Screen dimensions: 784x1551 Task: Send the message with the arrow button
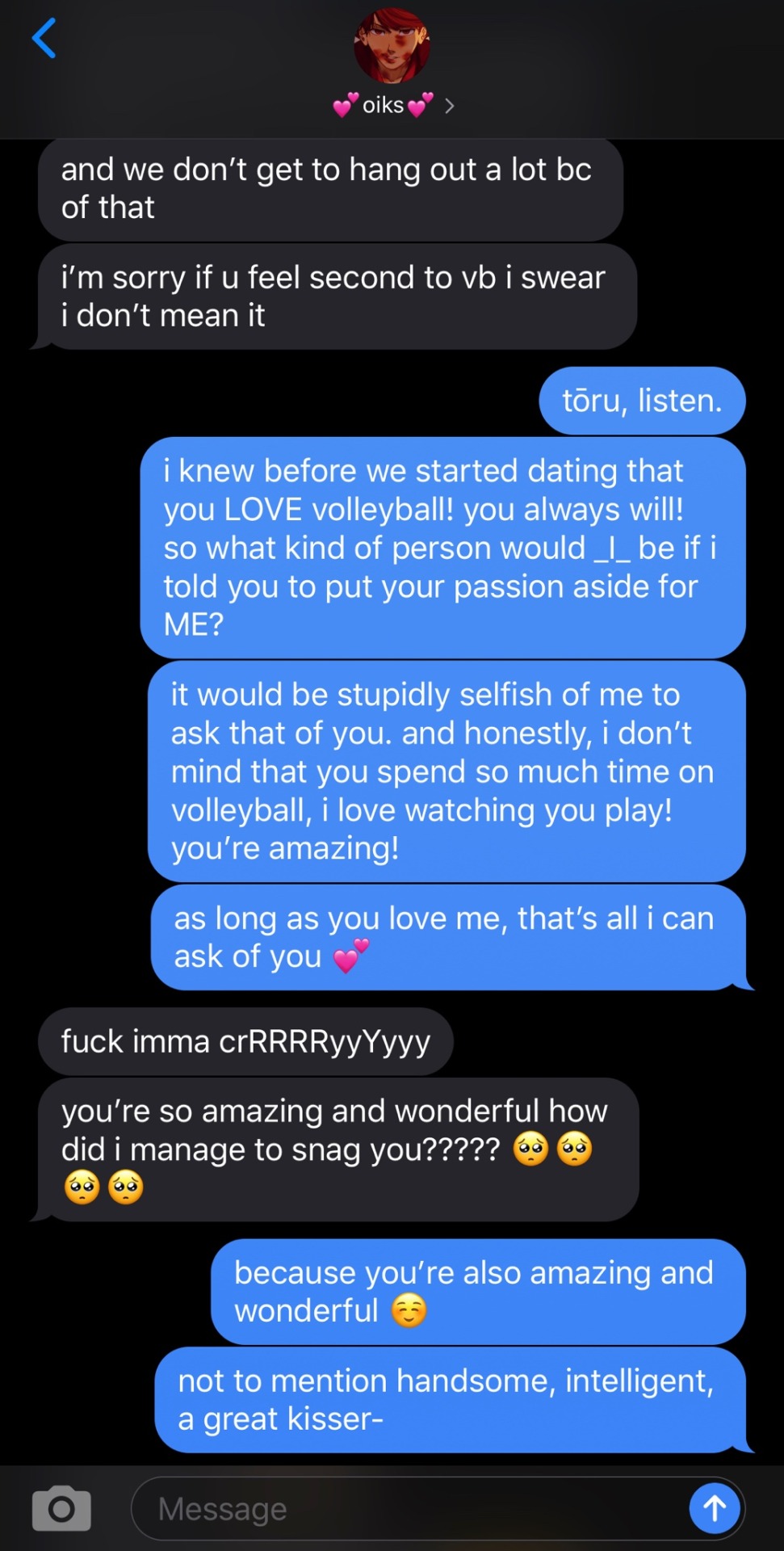point(714,1507)
